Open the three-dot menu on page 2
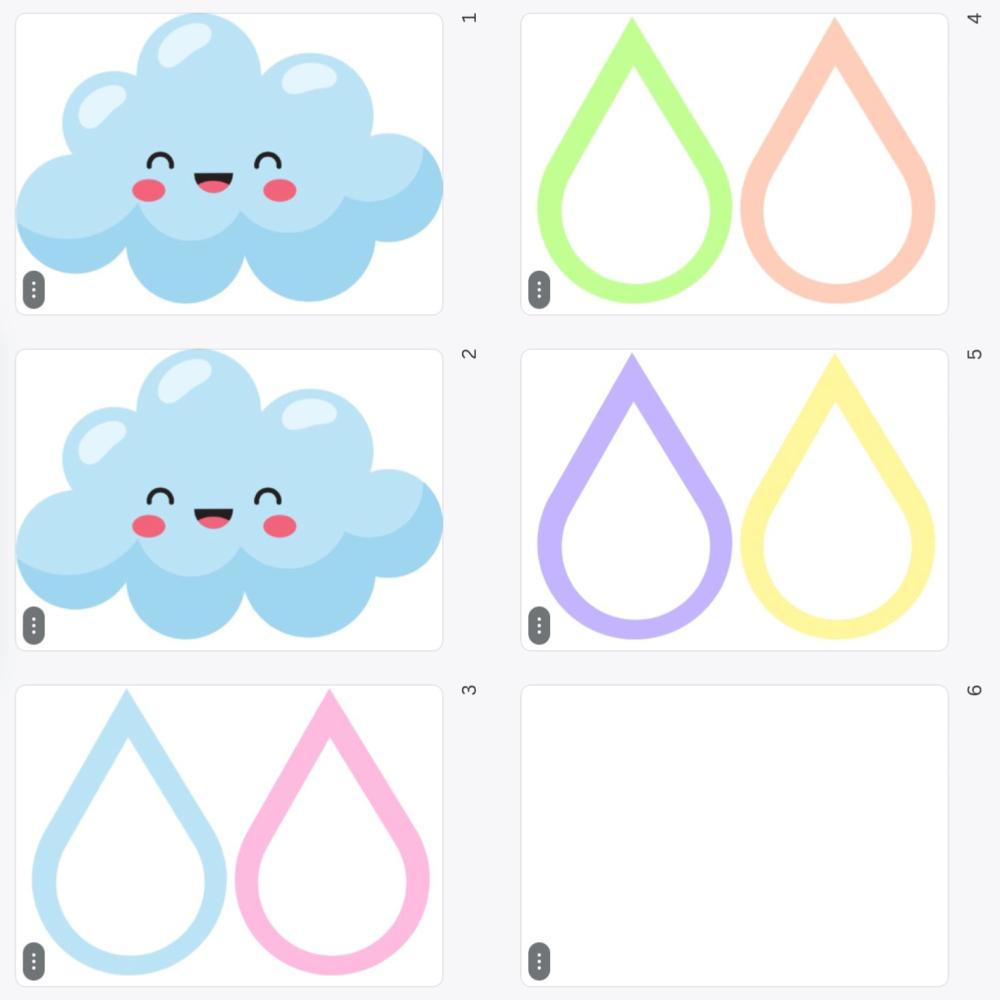Image resolution: width=1000 pixels, height=1000 pixels. pyautogui.click(x=34, y=626)
